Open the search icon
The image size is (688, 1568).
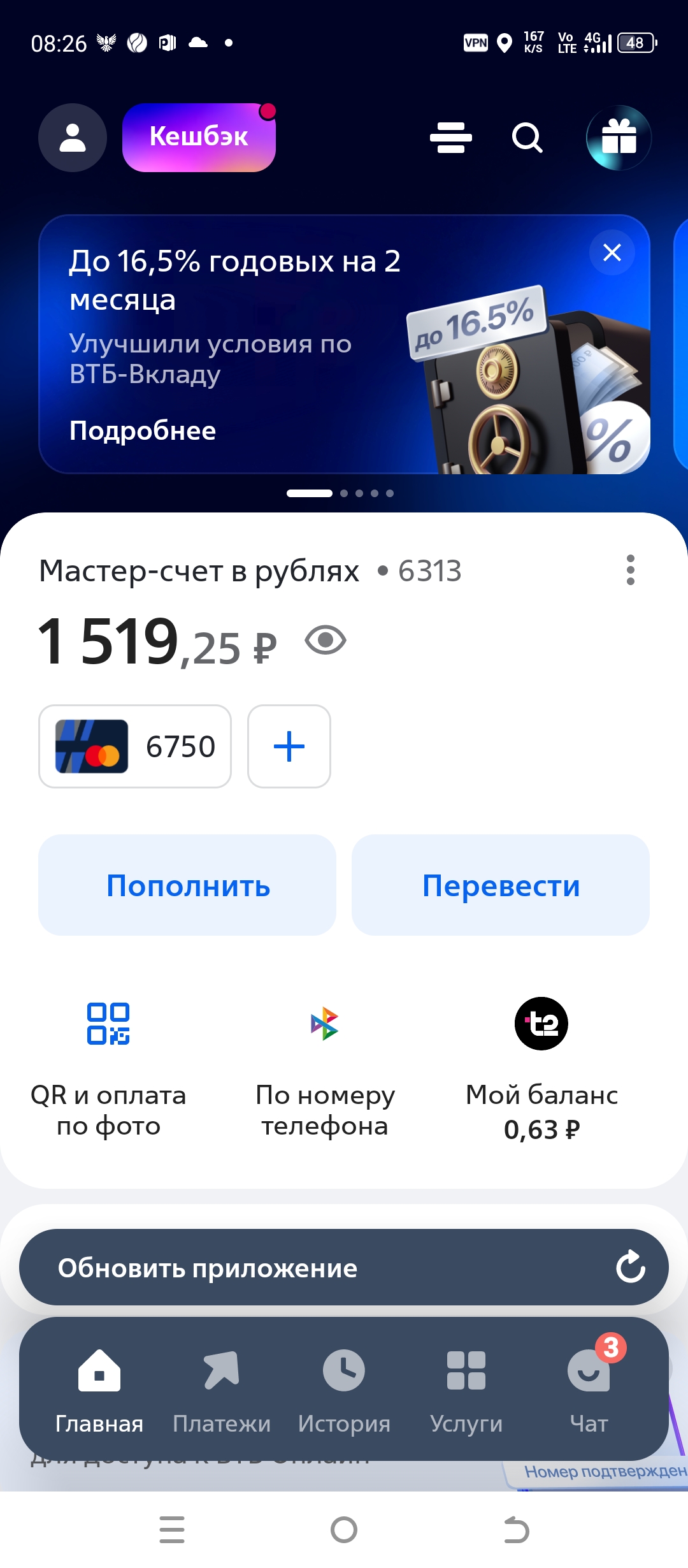(x=526, y=138)
